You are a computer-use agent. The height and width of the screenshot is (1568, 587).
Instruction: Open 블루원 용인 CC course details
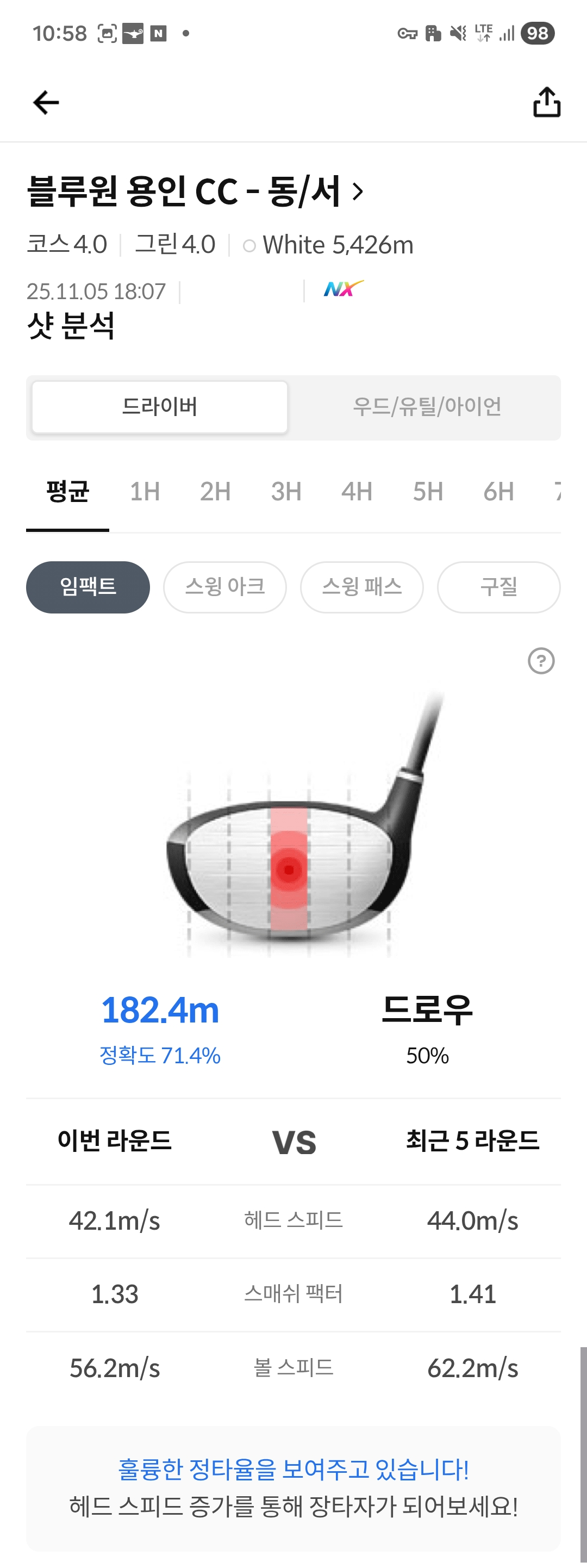tap(195, 191)
